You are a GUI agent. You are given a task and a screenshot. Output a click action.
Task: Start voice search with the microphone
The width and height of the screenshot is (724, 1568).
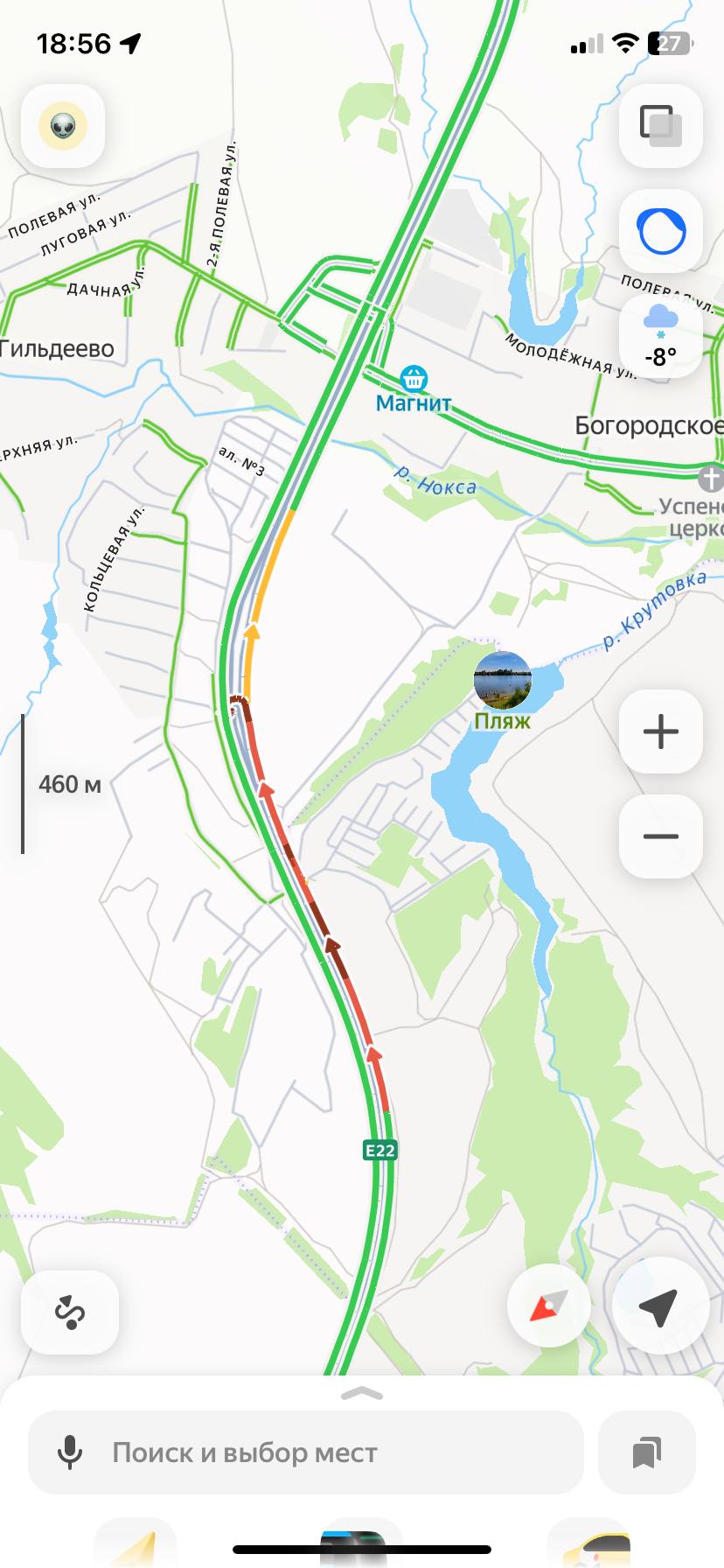tap(70, 1452)
